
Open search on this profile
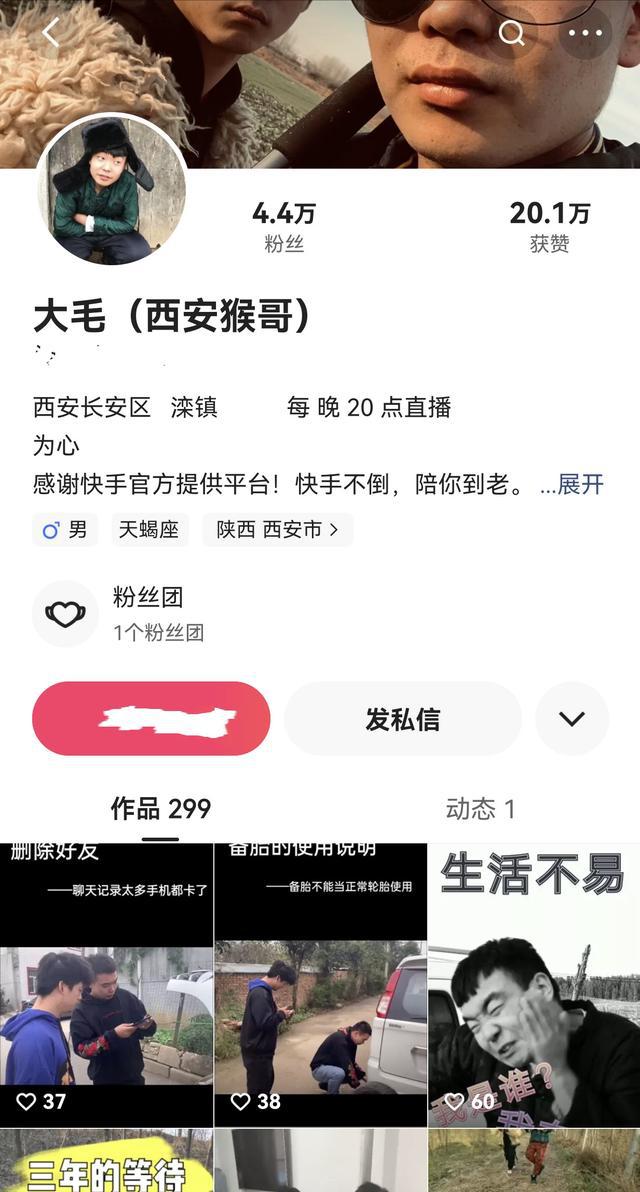pyautogui.click(x=512, y=33)
